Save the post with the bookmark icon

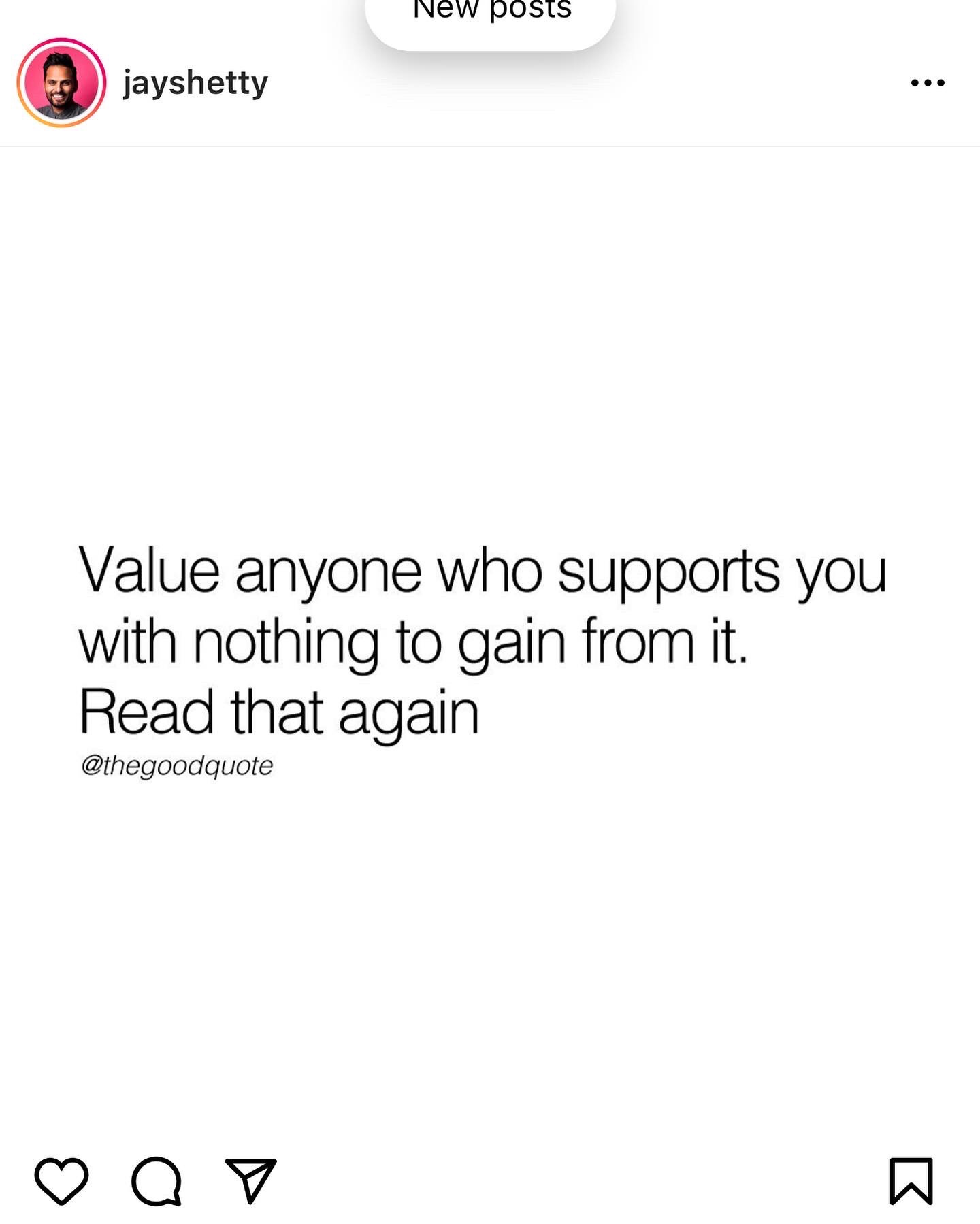pos(911,1180)
